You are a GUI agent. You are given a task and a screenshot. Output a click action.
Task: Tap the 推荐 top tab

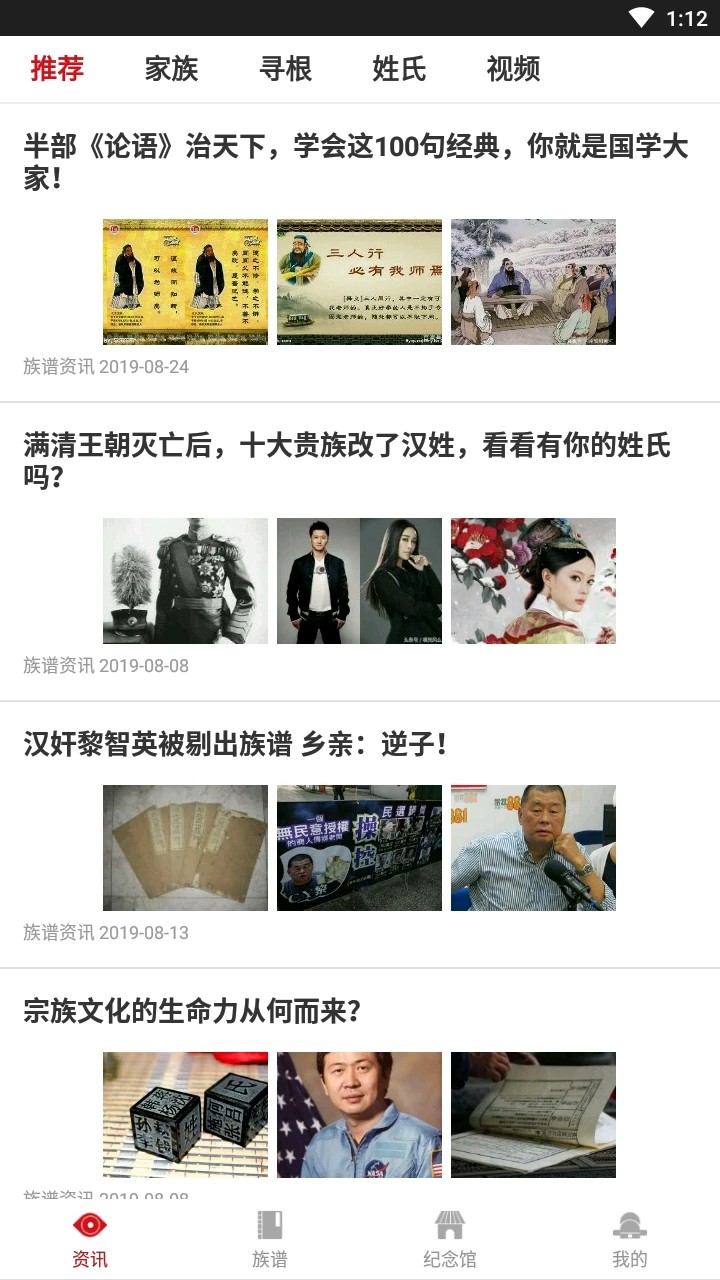[57, 69]
